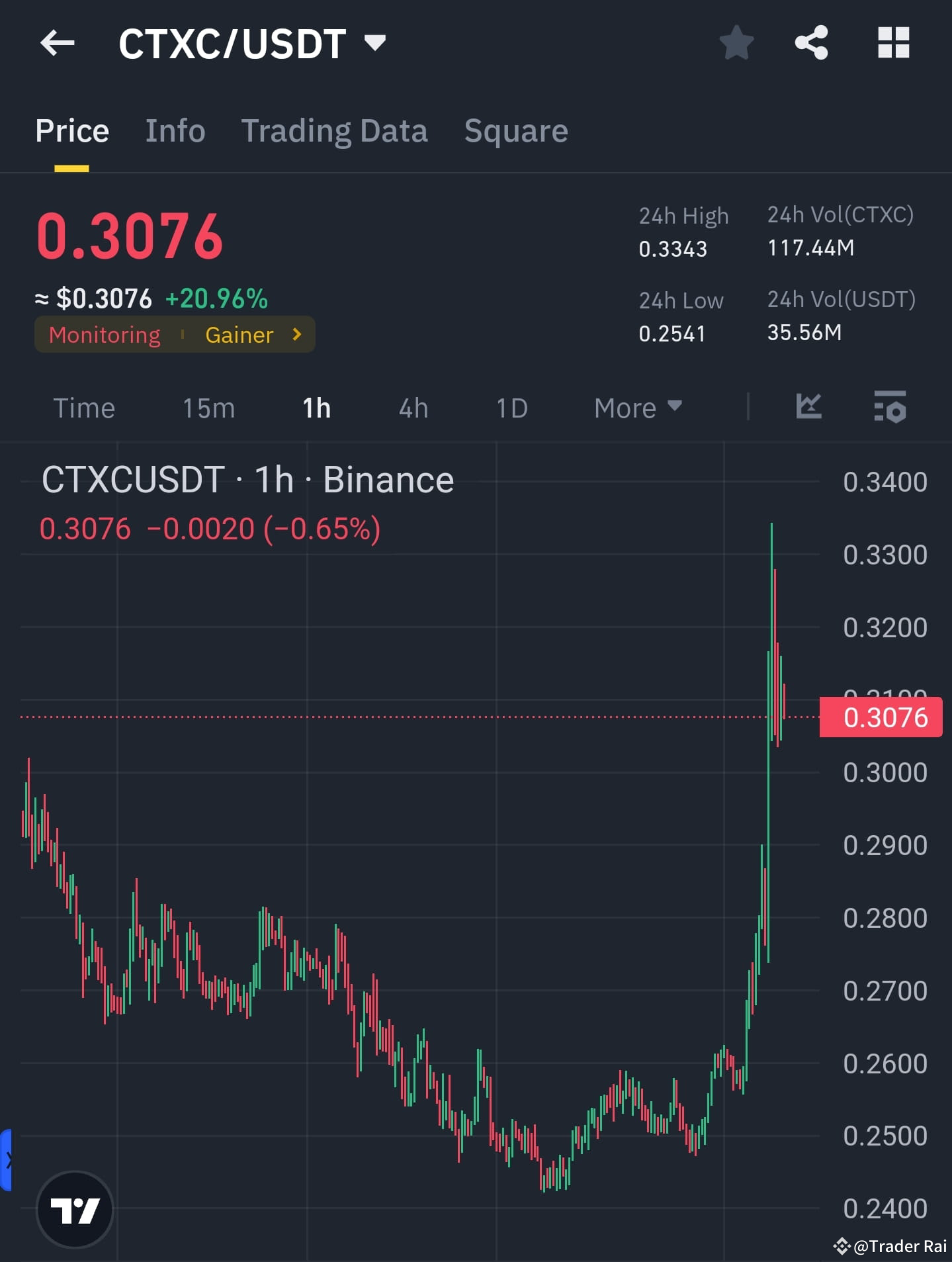Select the Time interval option
Image resolution: width=952 pixels, height=1262 pixels.
click(x=84, y=408)
